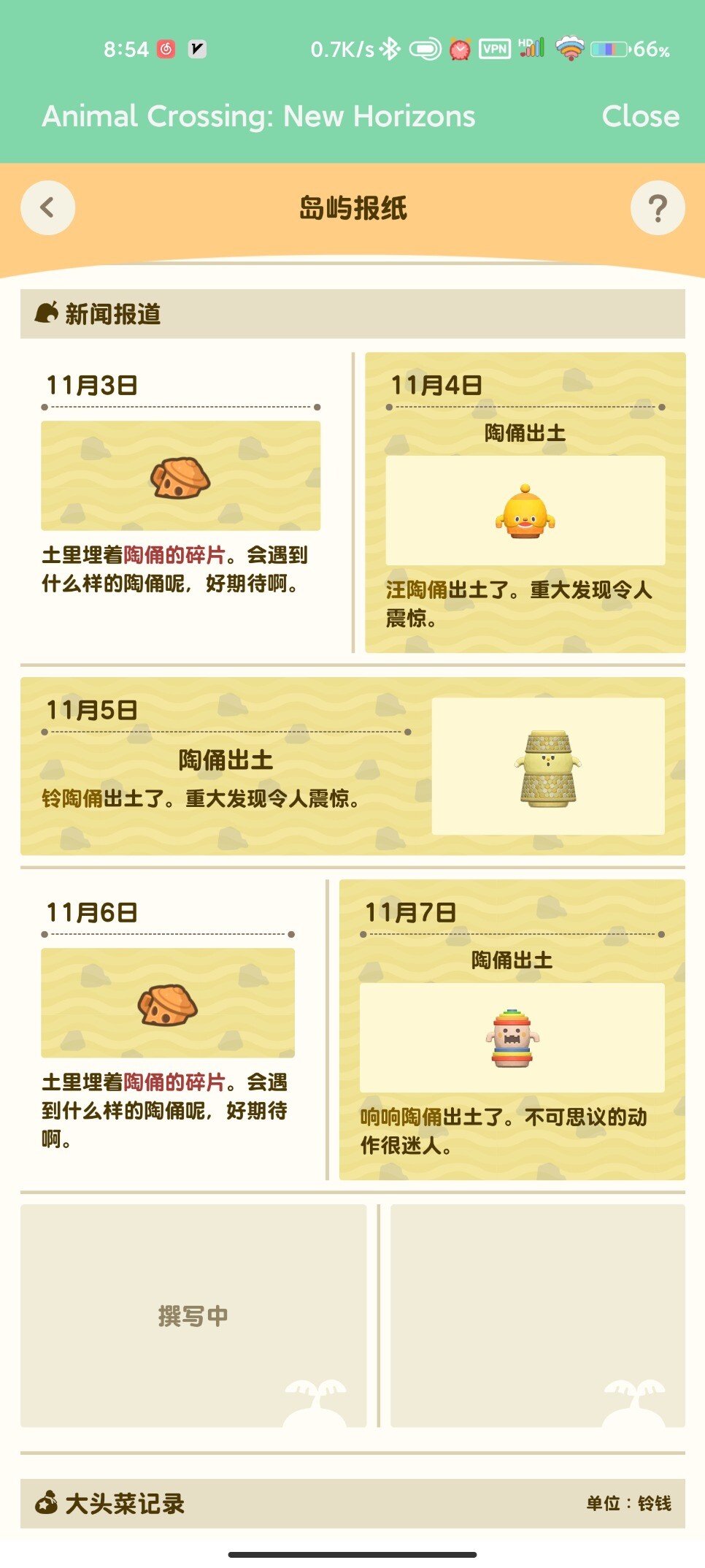Open the 11月4日 汪陶俑 news card
705x1568 pixels.
click(x=525, y=502)
